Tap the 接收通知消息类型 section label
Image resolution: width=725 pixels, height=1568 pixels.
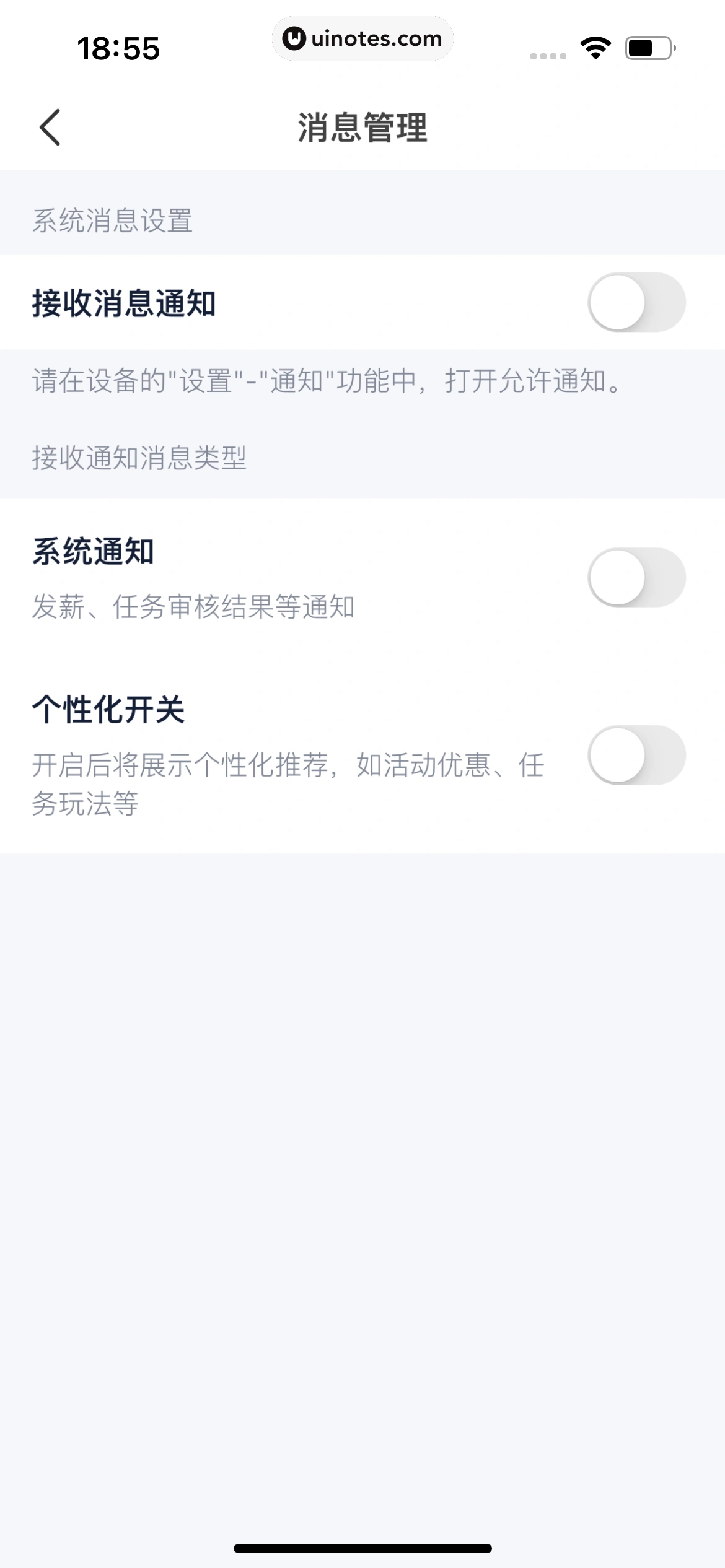[x=140, y=456]
